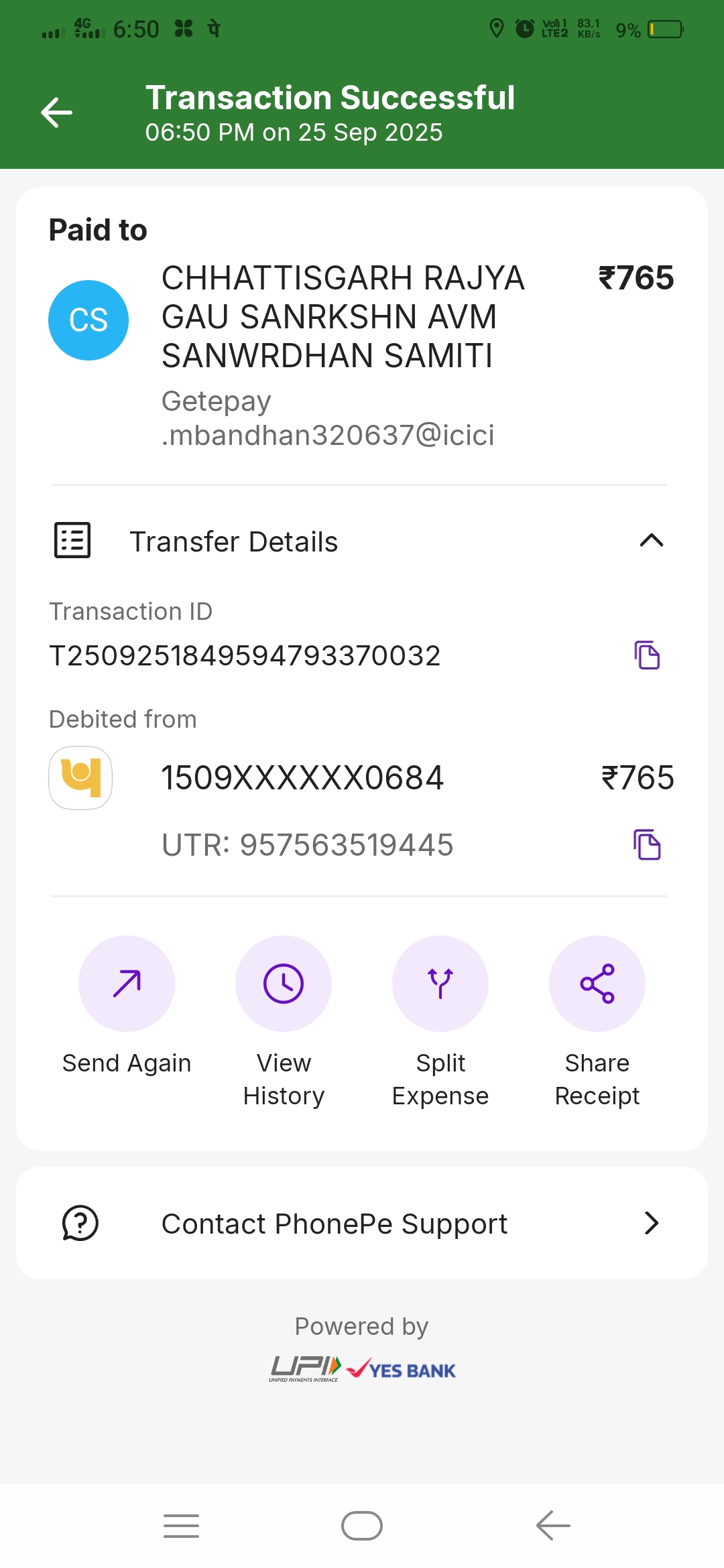Open View History
Viewport: 724px width, 1568px height.
point(284,984)
